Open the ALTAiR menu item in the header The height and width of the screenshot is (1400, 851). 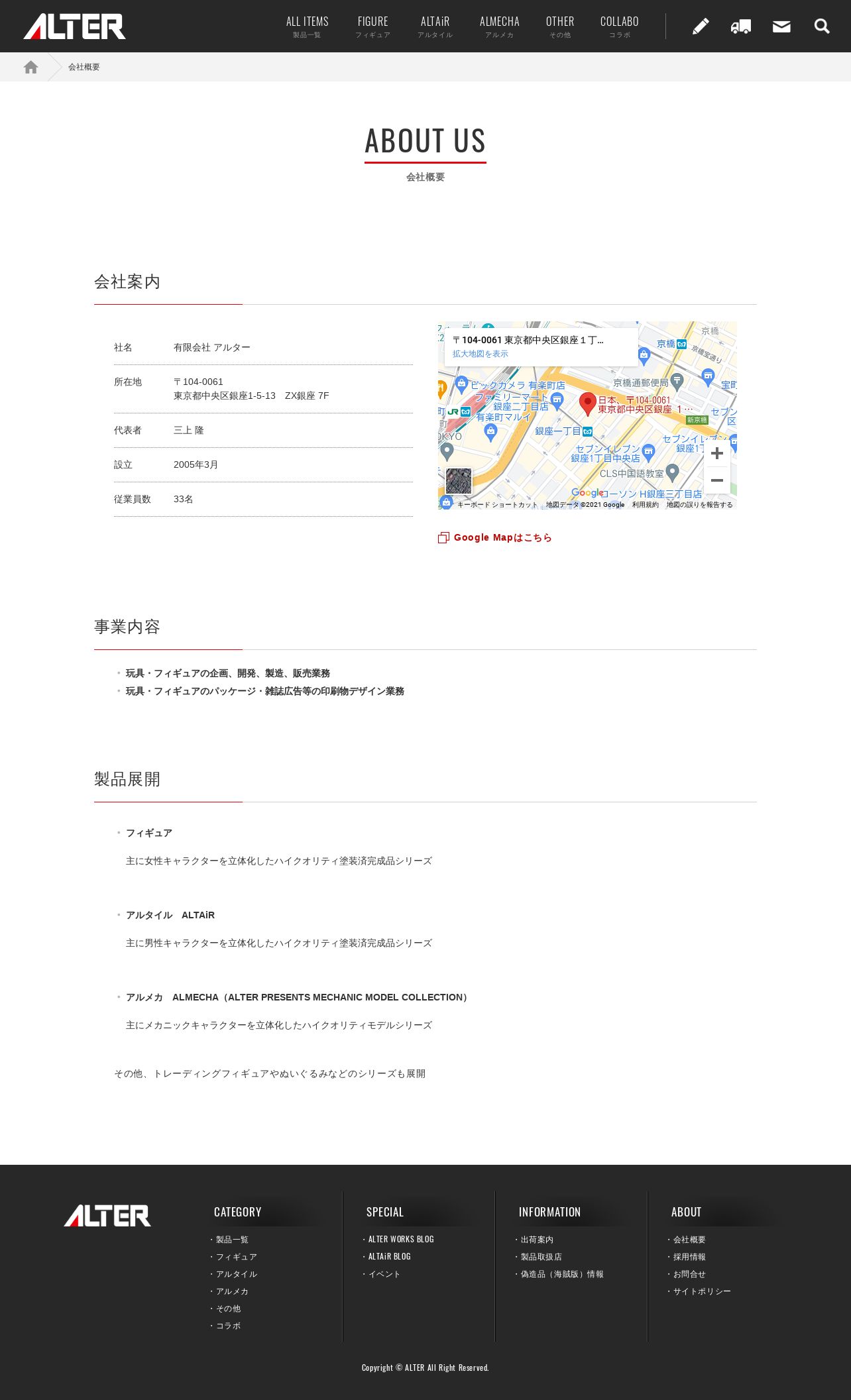coord(435,27)
